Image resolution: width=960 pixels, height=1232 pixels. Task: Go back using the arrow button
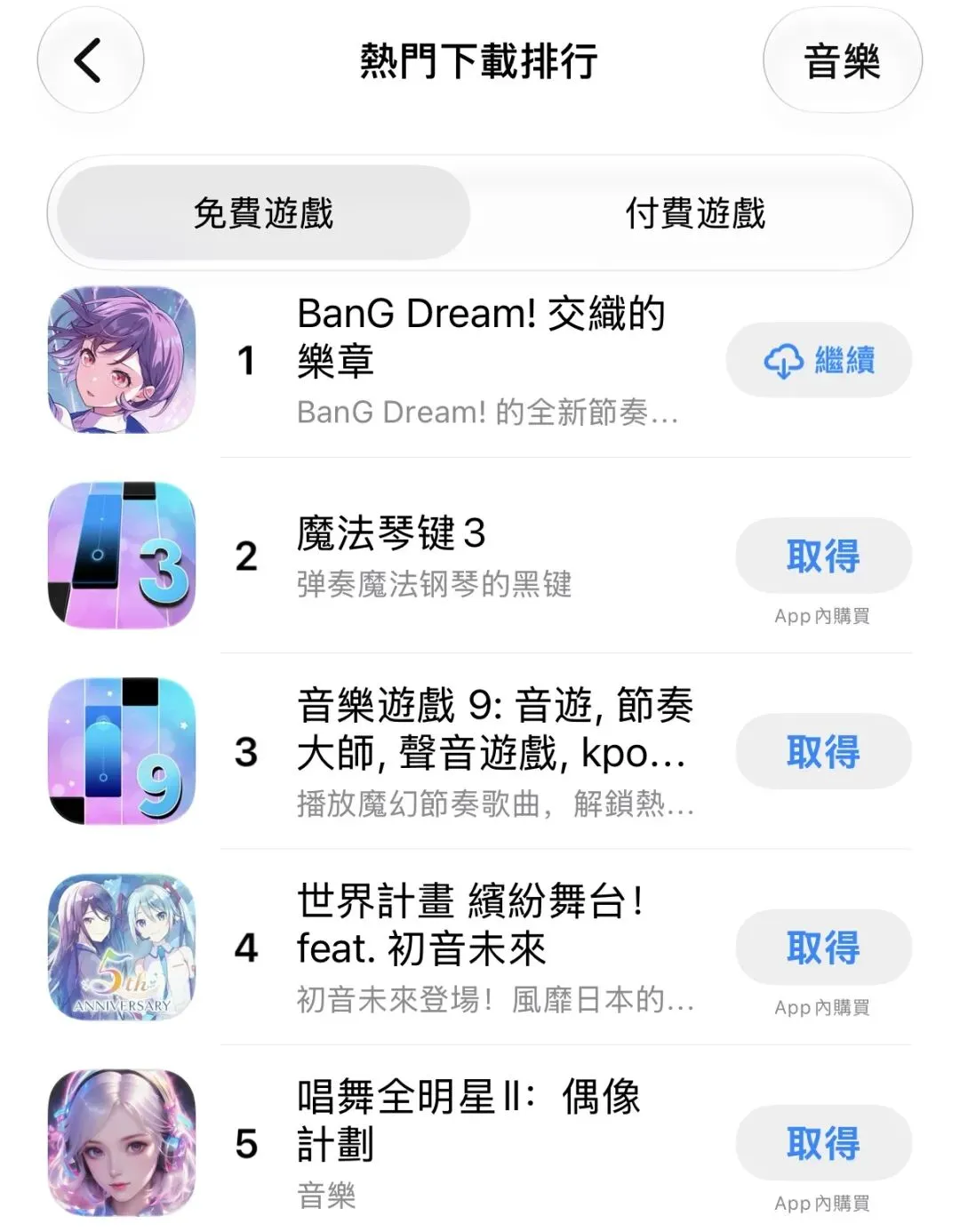90,60
